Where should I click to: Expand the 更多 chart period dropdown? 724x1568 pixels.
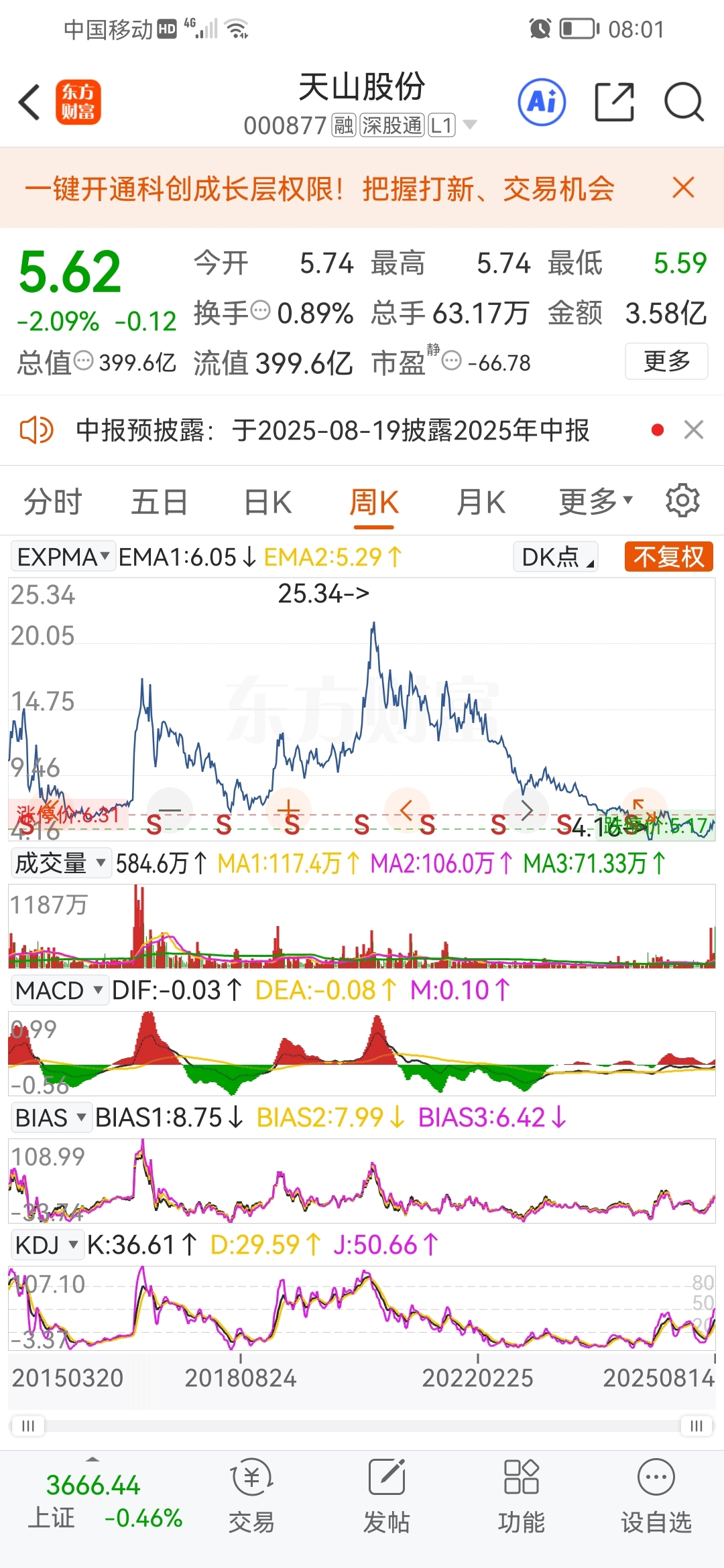tap(596, 501)
